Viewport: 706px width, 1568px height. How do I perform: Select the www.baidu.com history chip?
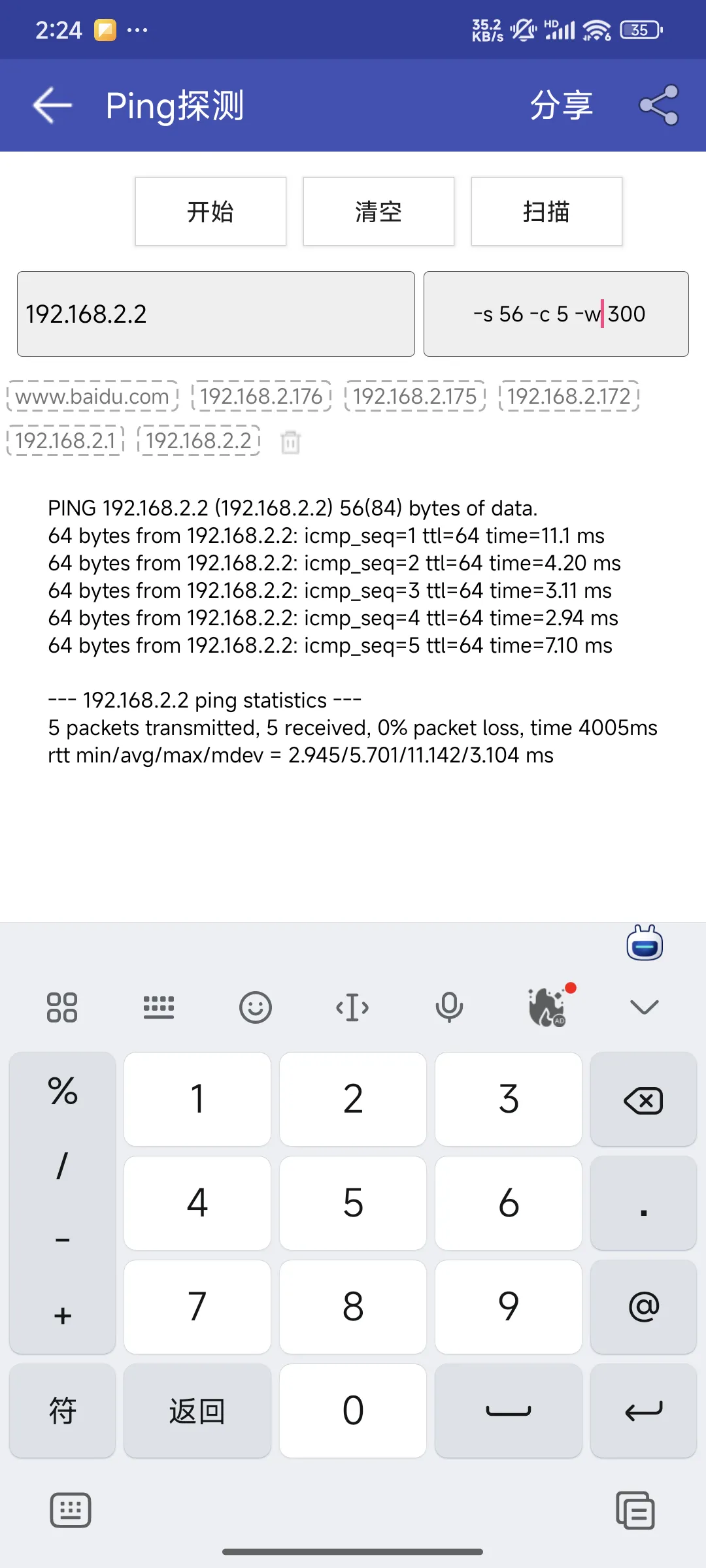pos(92,397)
